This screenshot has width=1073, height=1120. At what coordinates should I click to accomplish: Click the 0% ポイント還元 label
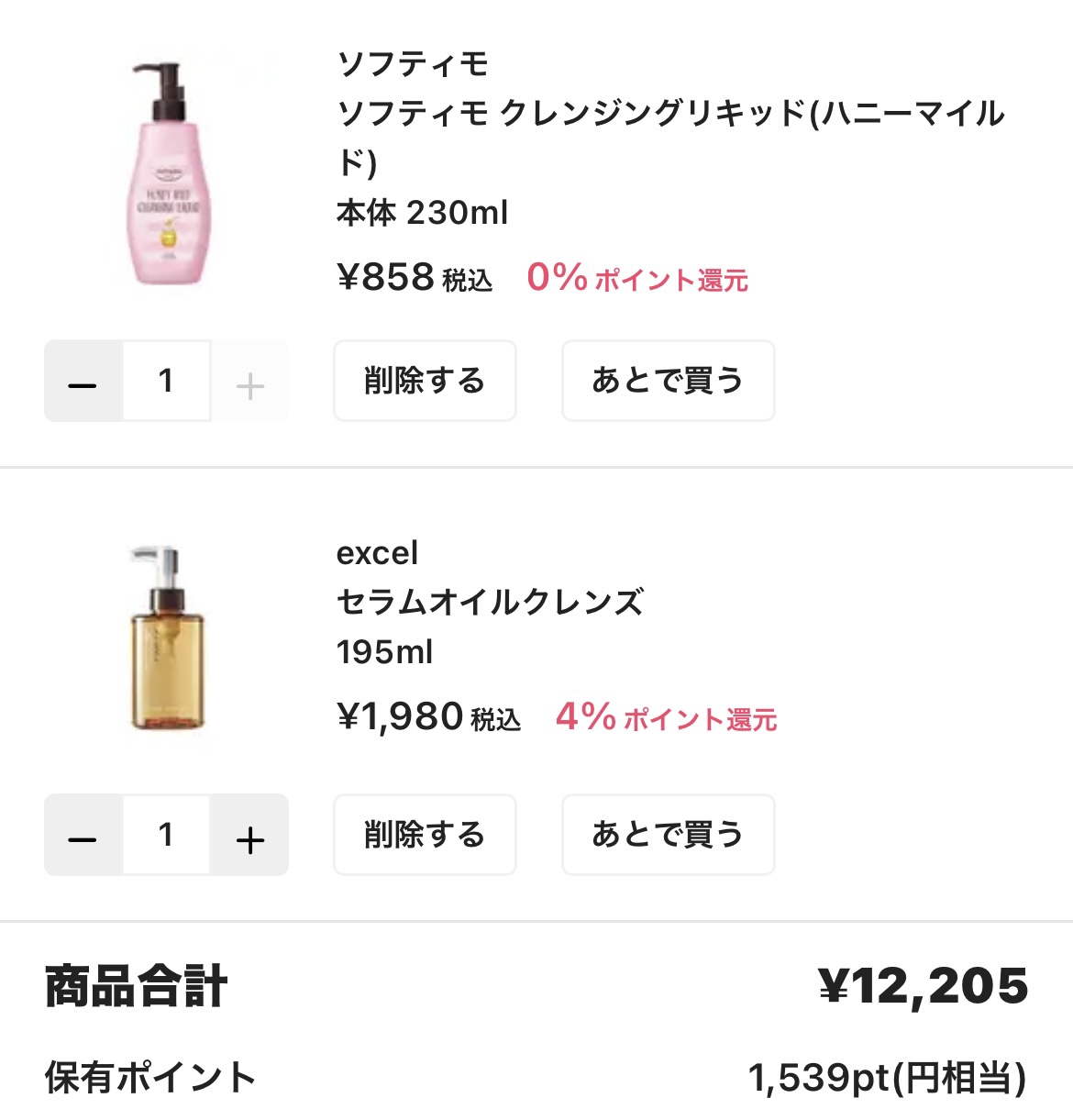point(637,278)
